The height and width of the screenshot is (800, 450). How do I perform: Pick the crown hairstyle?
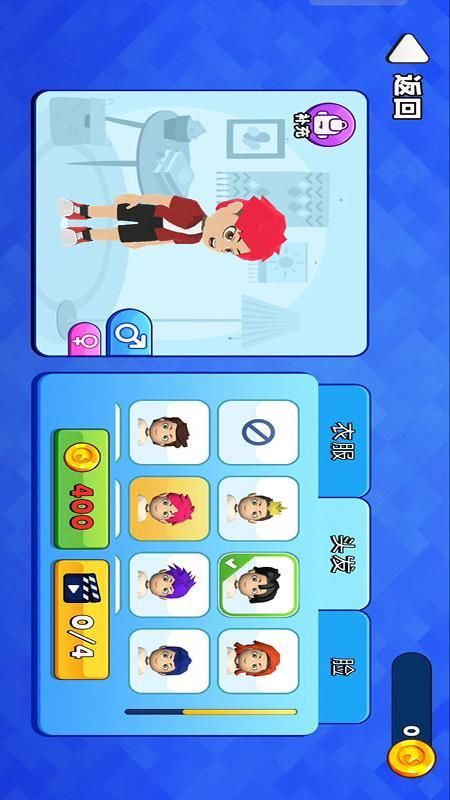258,508
